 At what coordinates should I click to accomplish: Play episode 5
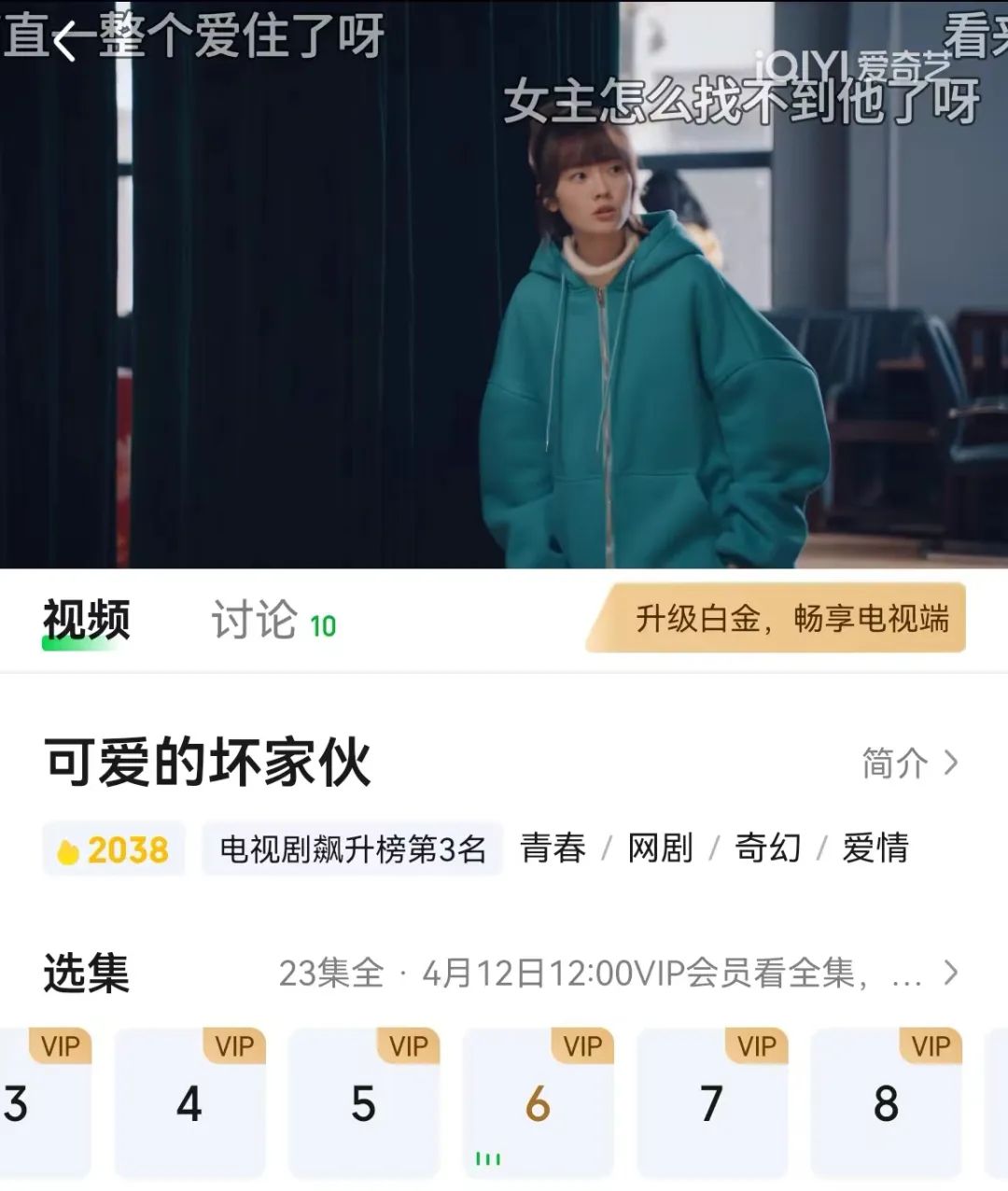coord(363,1103)
